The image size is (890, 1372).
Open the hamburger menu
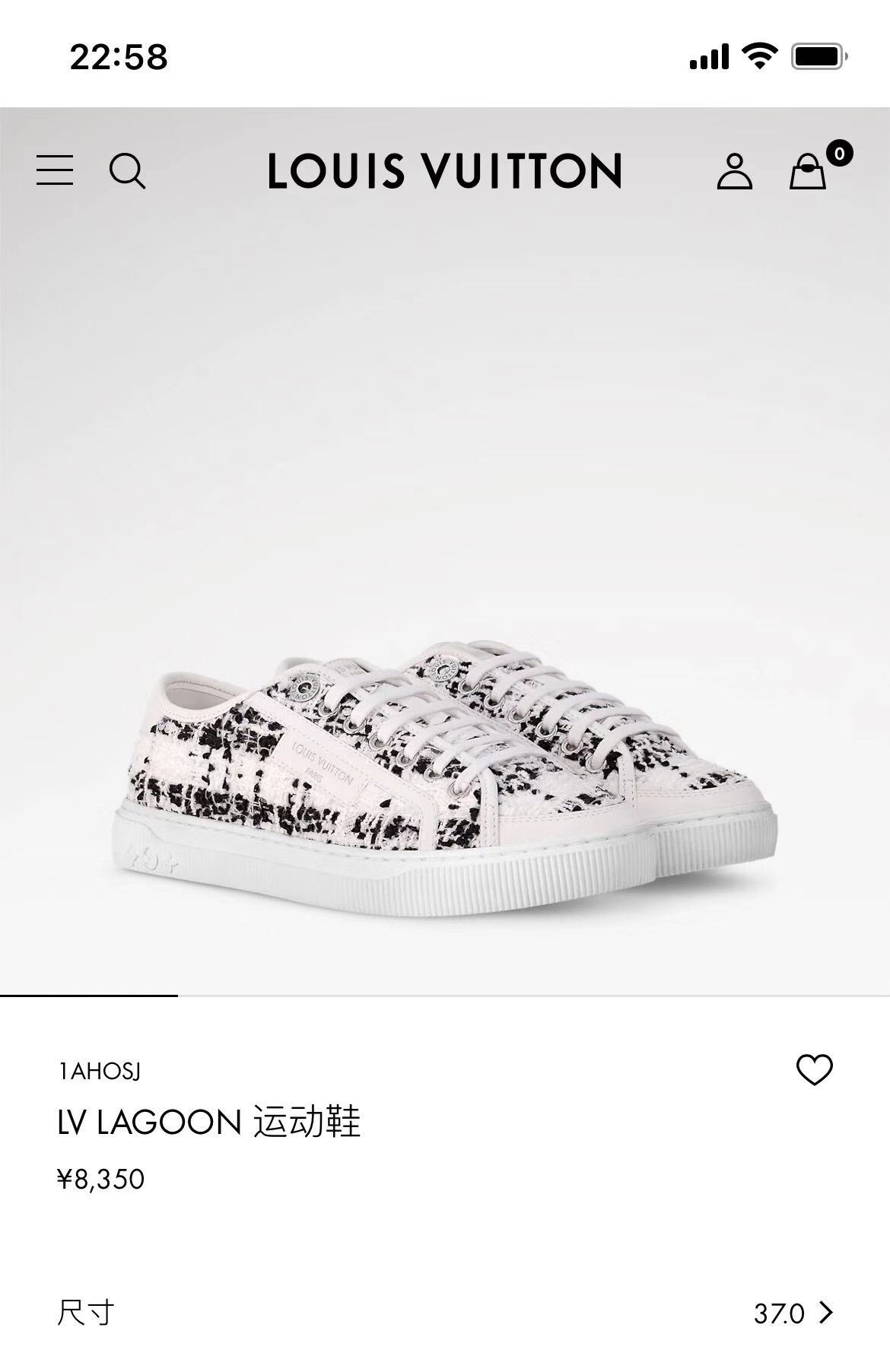(55, 170)
